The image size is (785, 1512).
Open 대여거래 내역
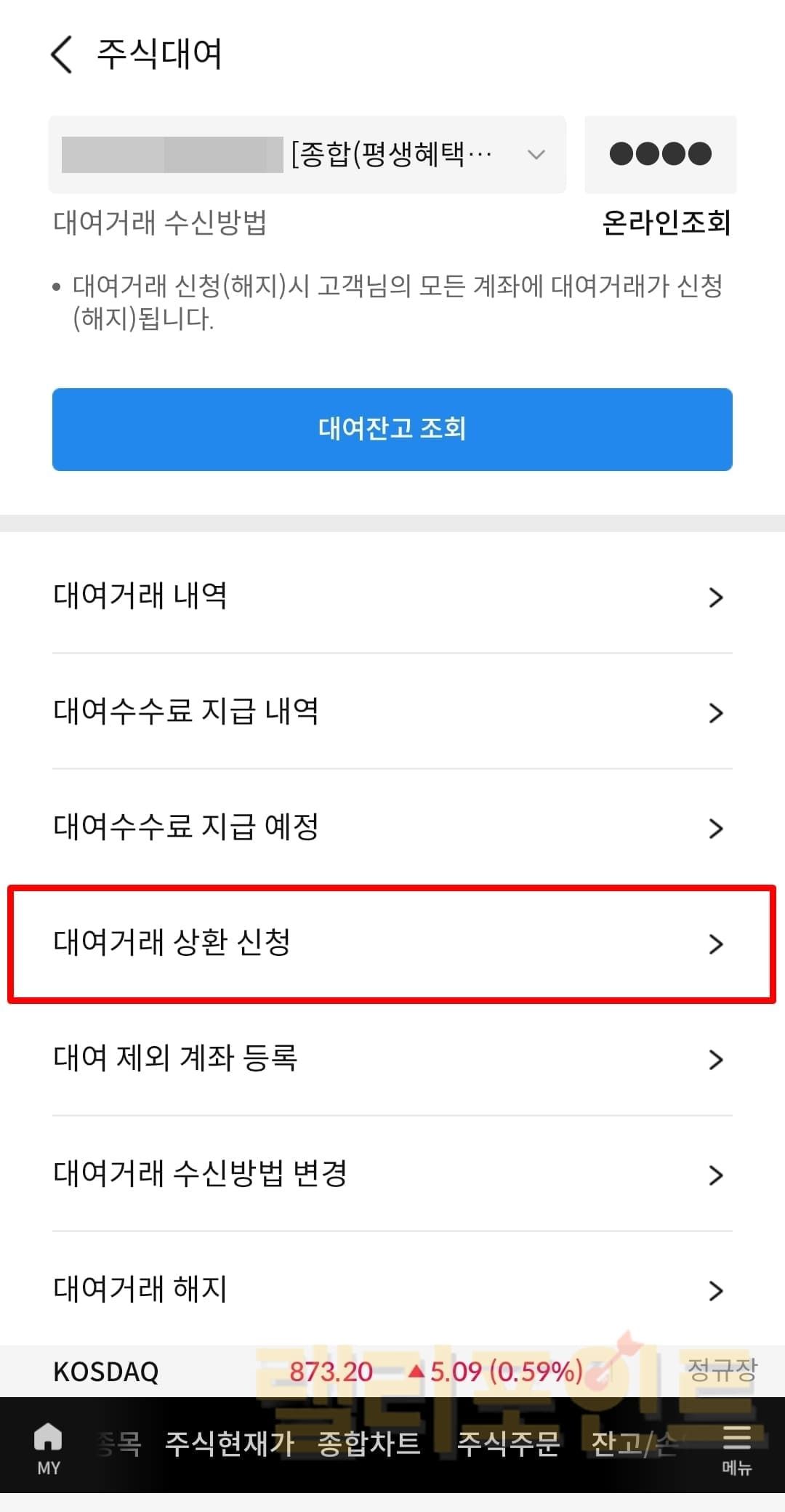(x=392, y=596)
